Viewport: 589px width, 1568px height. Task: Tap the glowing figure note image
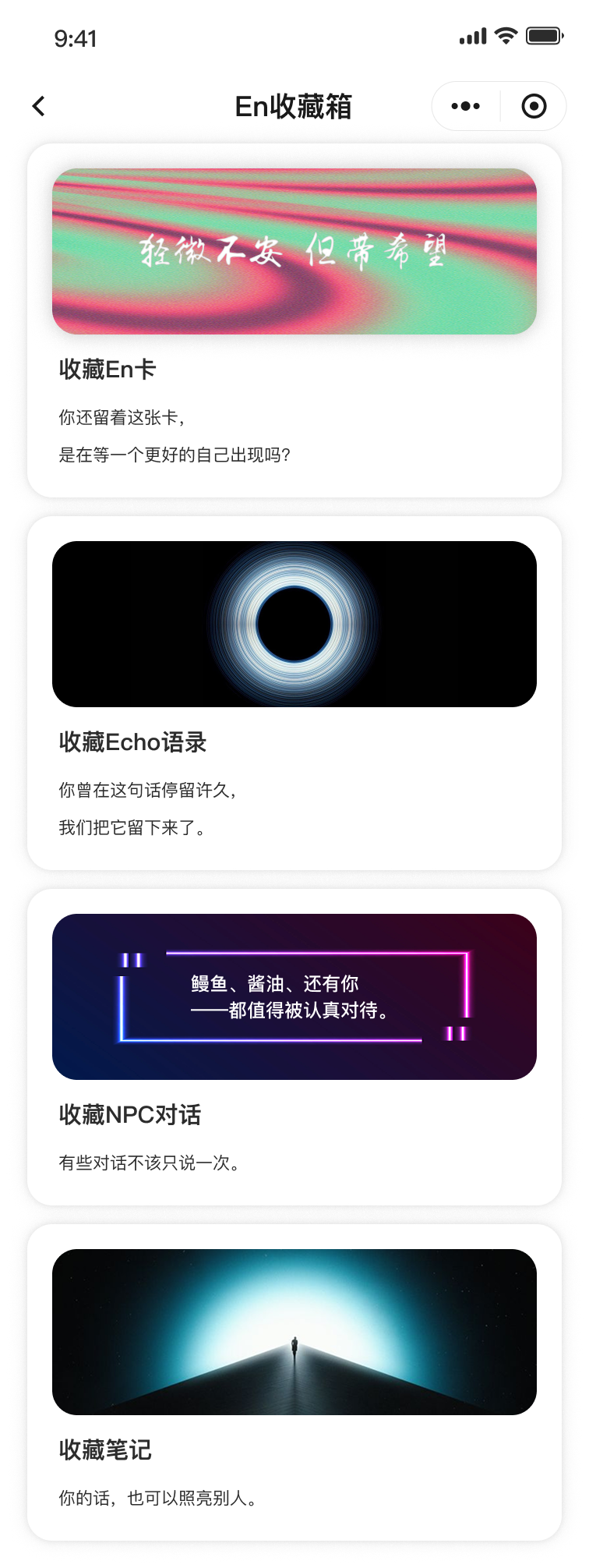[x=294, y=1331]
